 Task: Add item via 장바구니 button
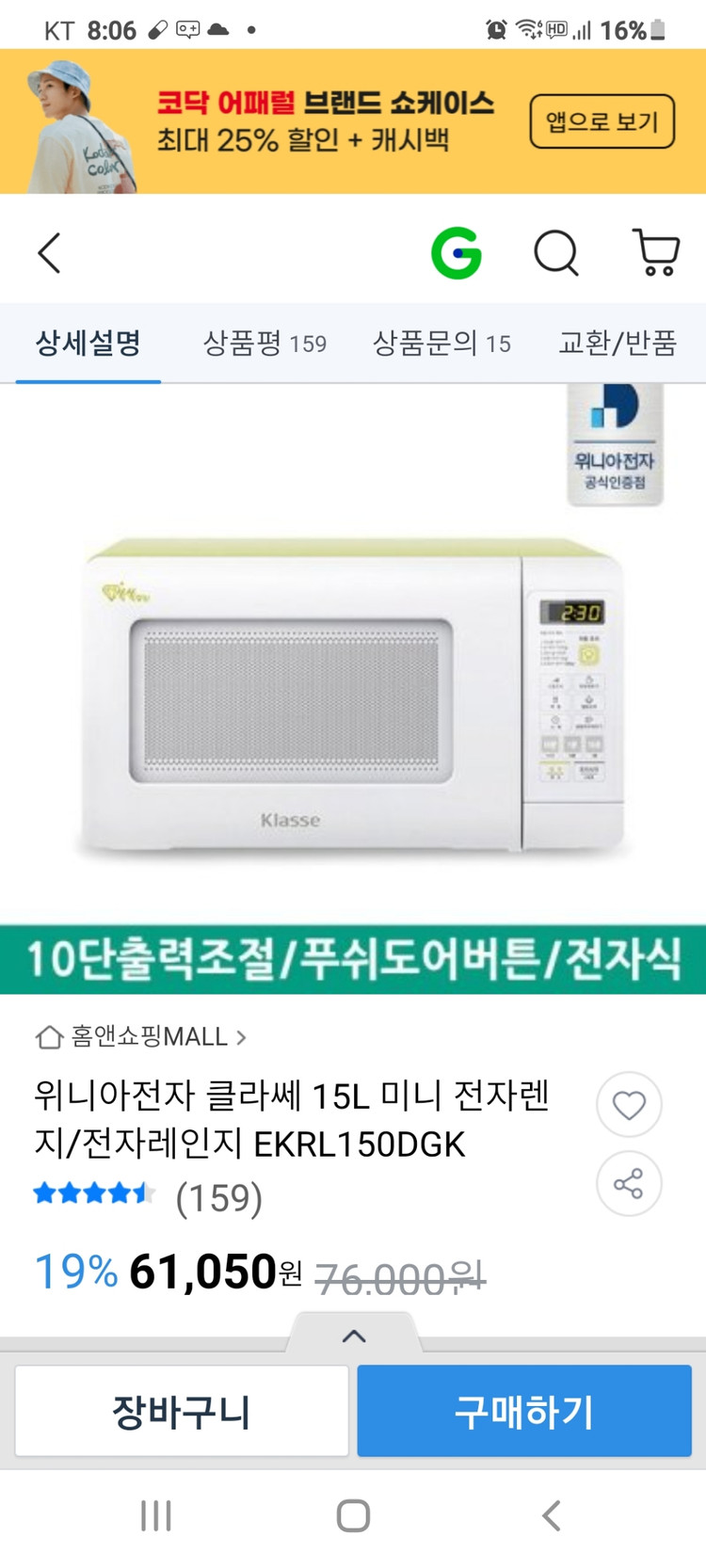[182, 1411]
